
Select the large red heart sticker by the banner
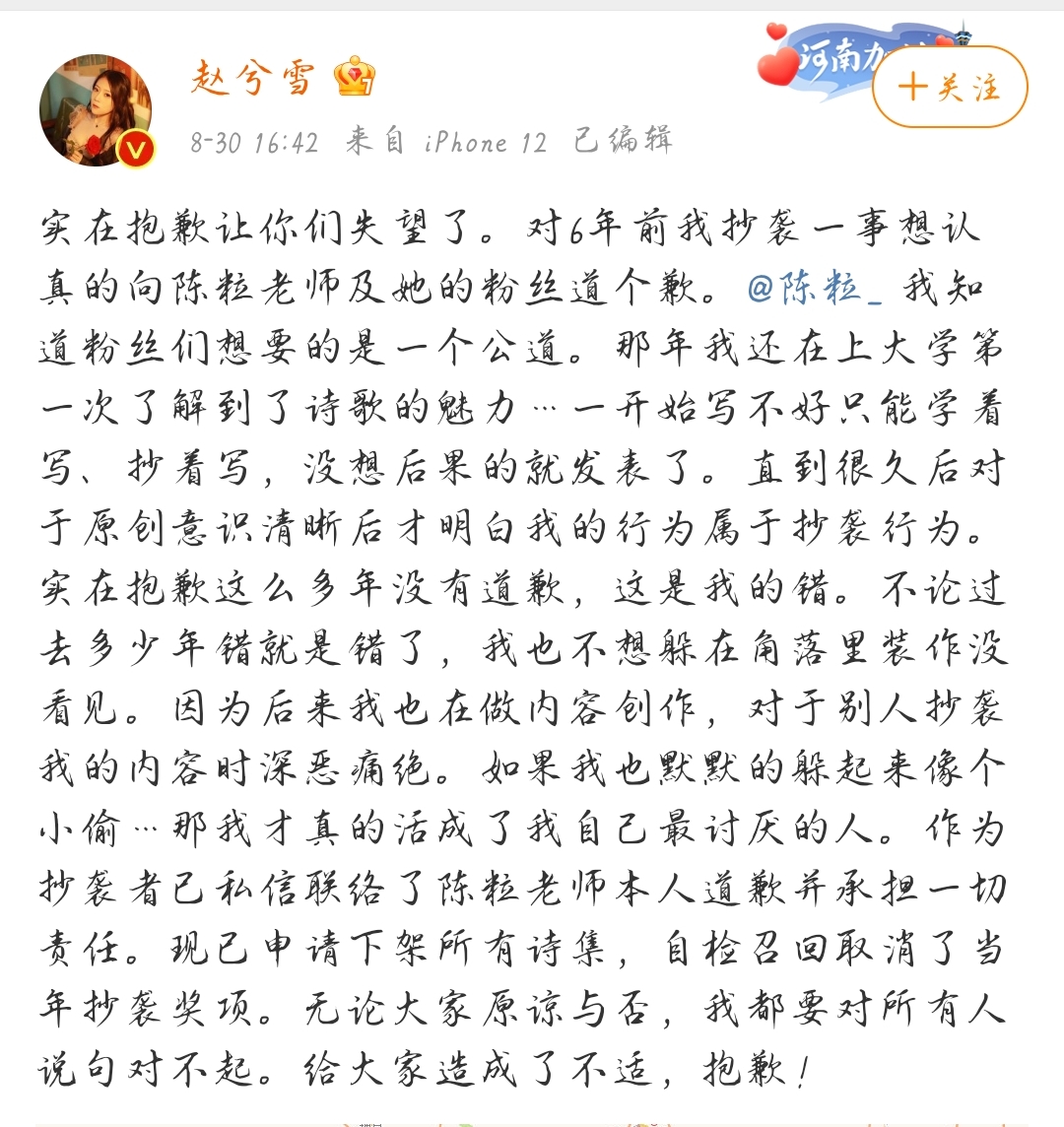coord(778,69)
